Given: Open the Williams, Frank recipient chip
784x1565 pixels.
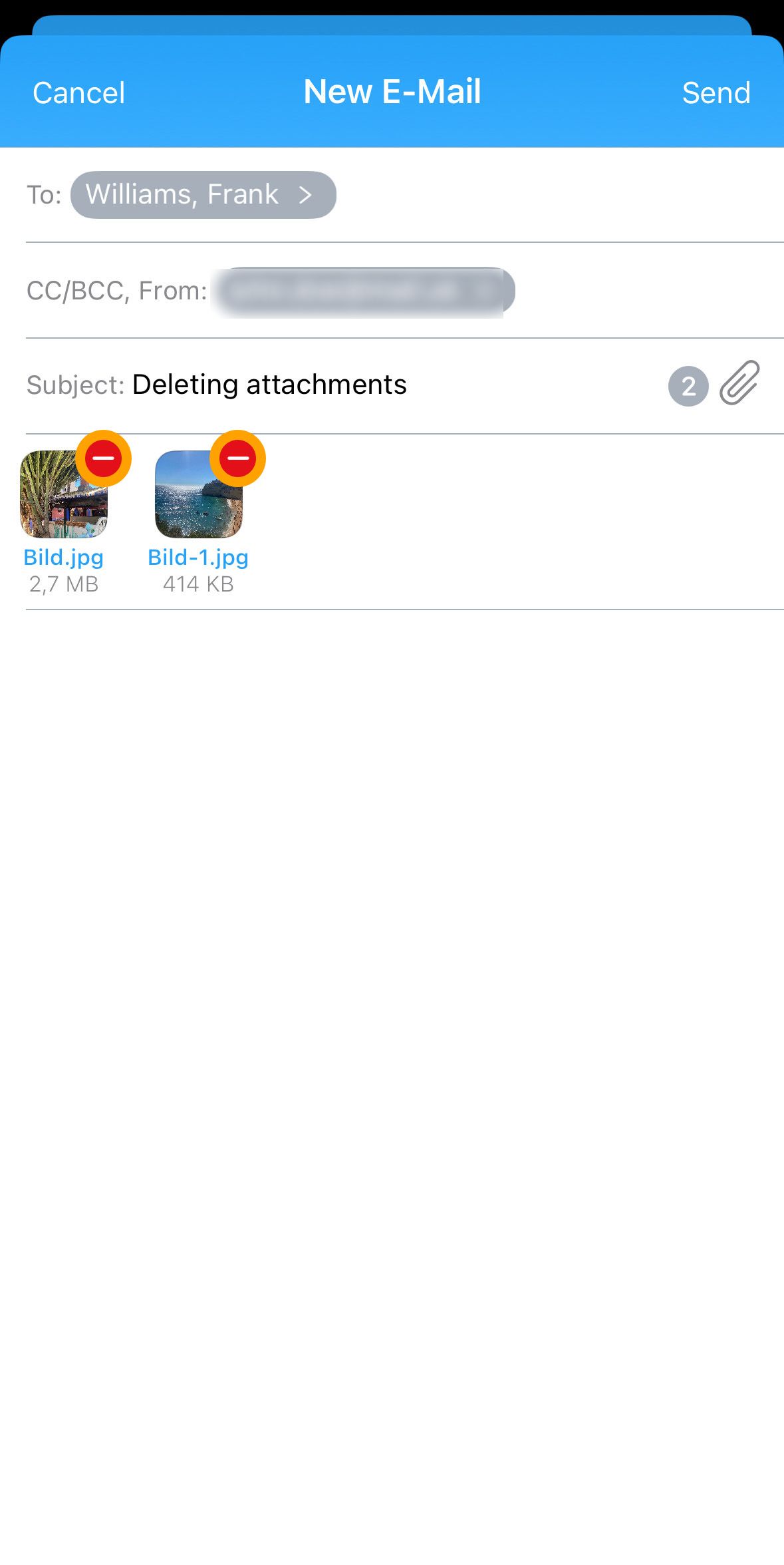Looking at the screenshot, I should pyautogui.click(x=203, y=195).
